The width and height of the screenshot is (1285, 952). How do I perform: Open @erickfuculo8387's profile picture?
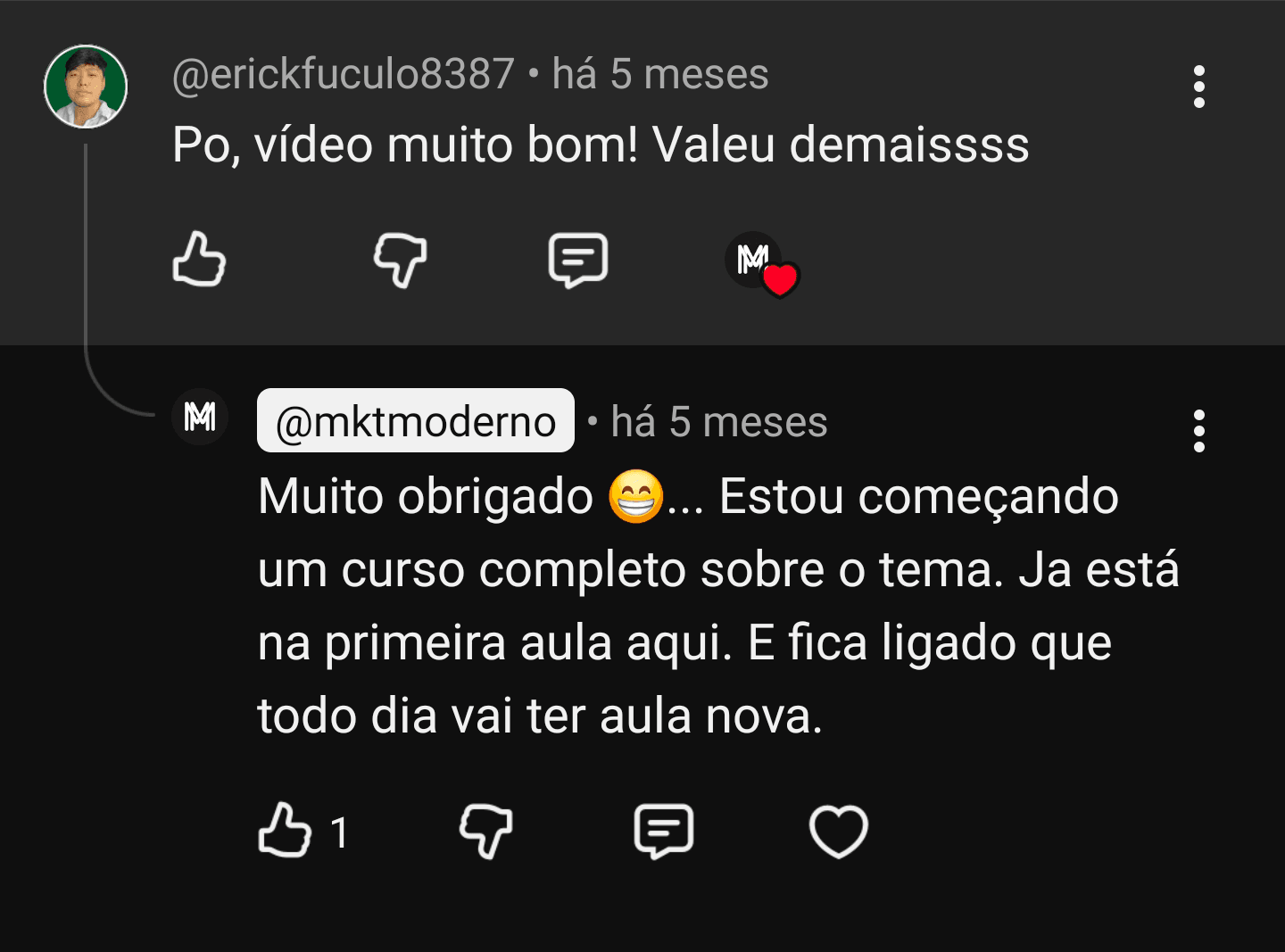point(86,87)
